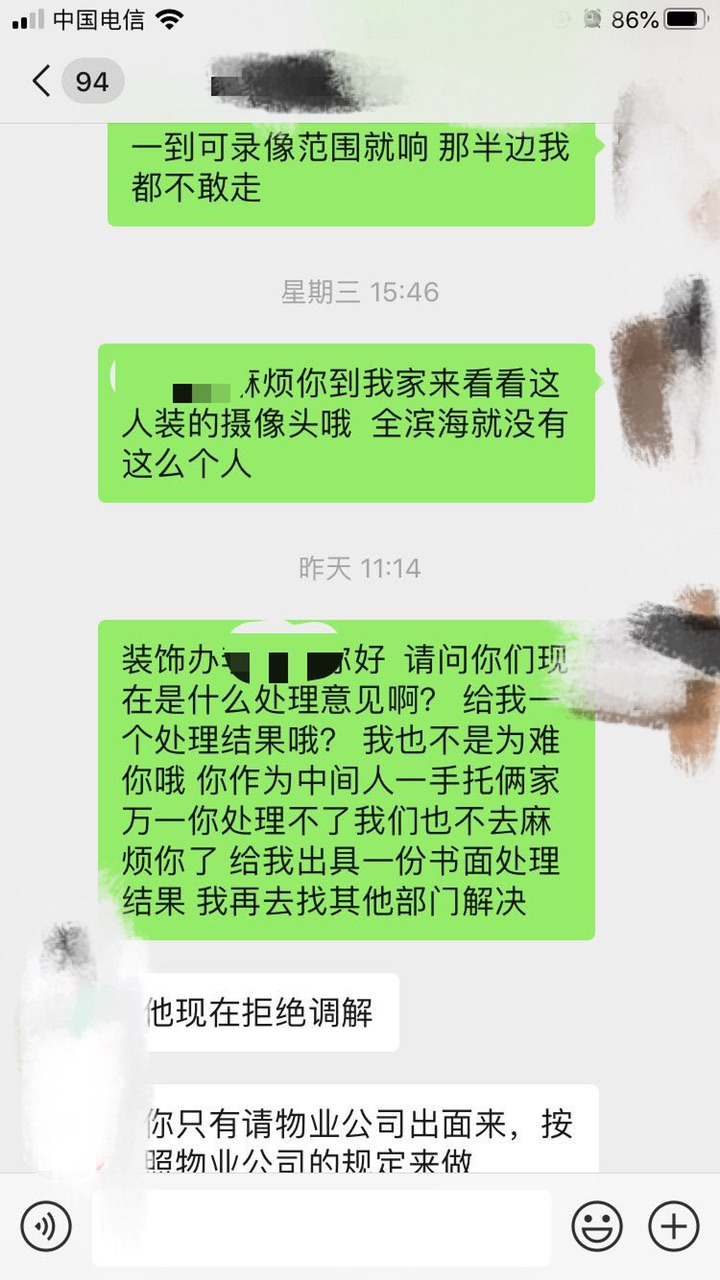The height and width of the screenshot is (1280, 720).
Task: Open the plus attachment menu
Action: pos(673,1226)
